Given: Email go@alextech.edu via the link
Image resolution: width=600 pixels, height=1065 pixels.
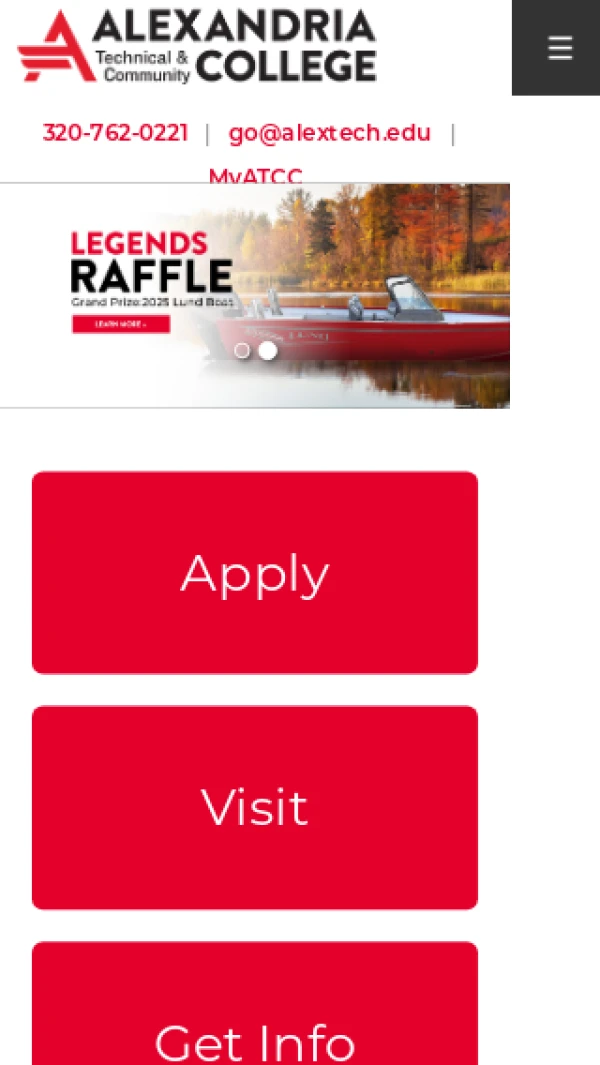Looking at the screenshot, I should tap(329, 133).
